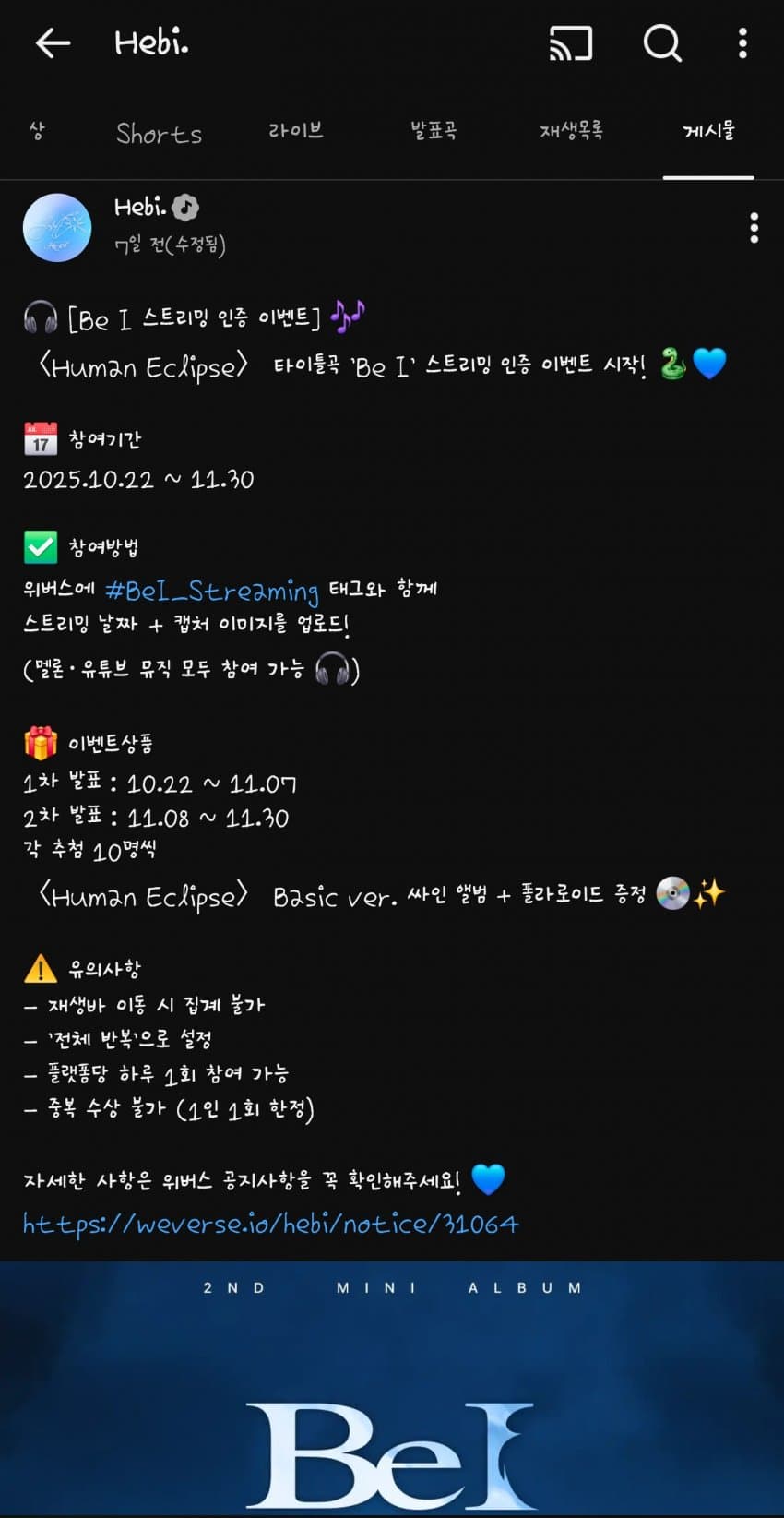Open Hebi. profile avatar on post
Image resolution: width=784 pixels, height=1518 pixels.
[x=57, y=227]
